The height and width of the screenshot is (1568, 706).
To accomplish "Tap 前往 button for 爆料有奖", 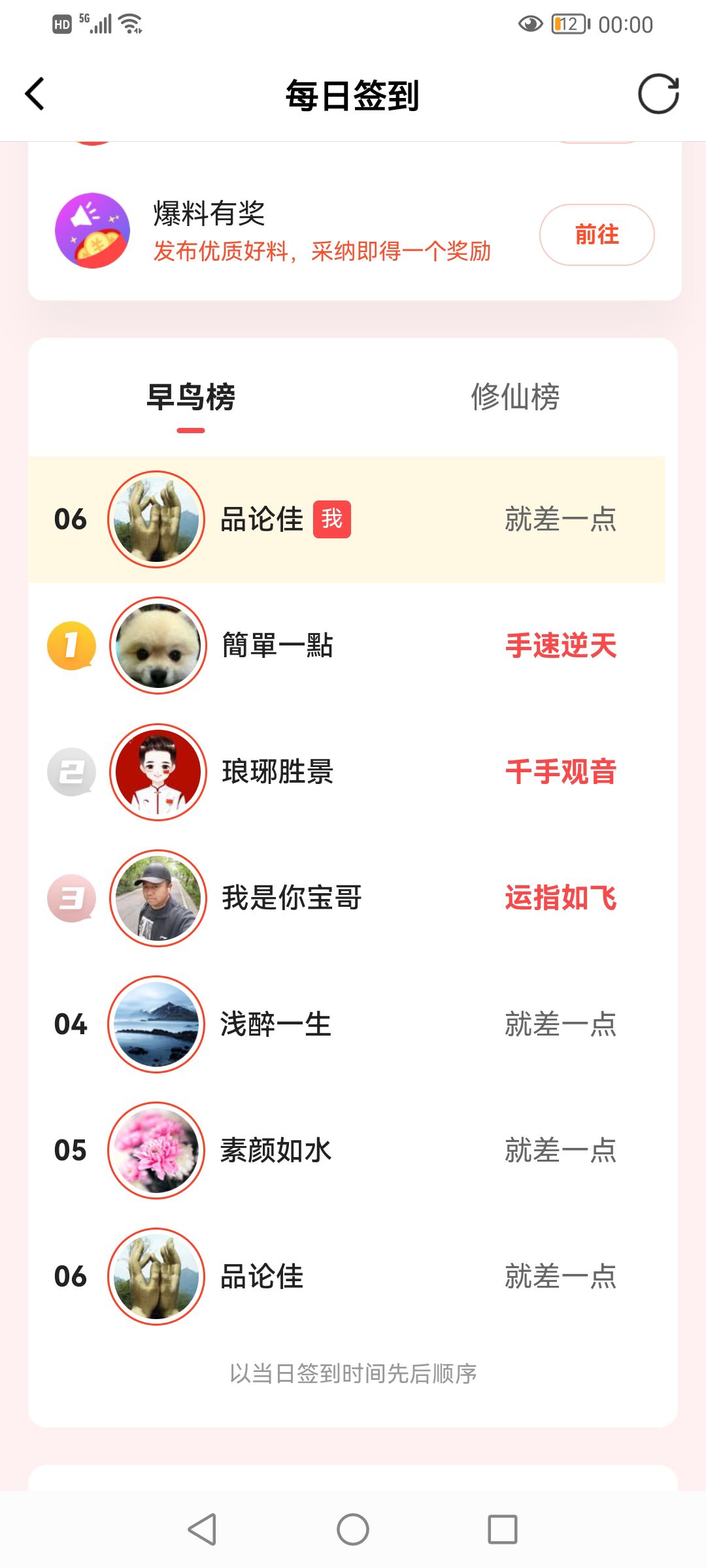I will (597, 235).
